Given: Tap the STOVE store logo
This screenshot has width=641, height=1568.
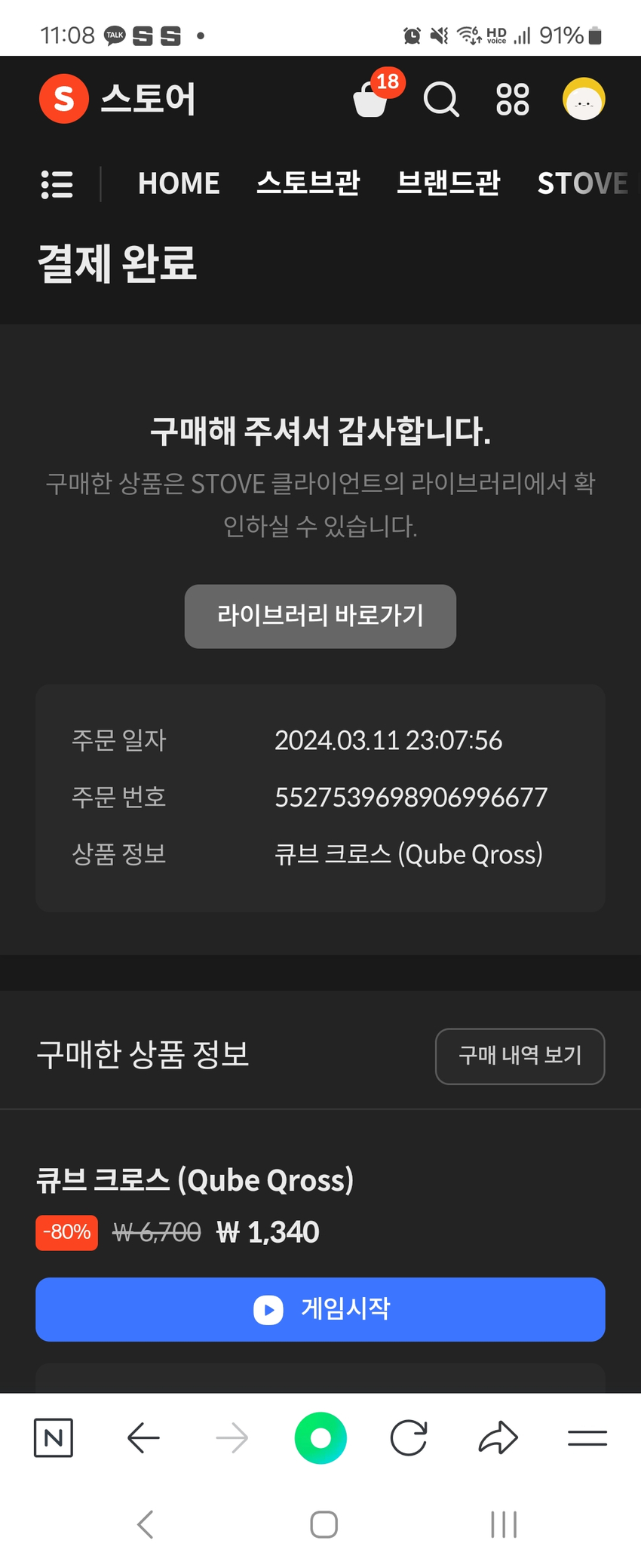Looking at the screenshot, I should point(118,99).
